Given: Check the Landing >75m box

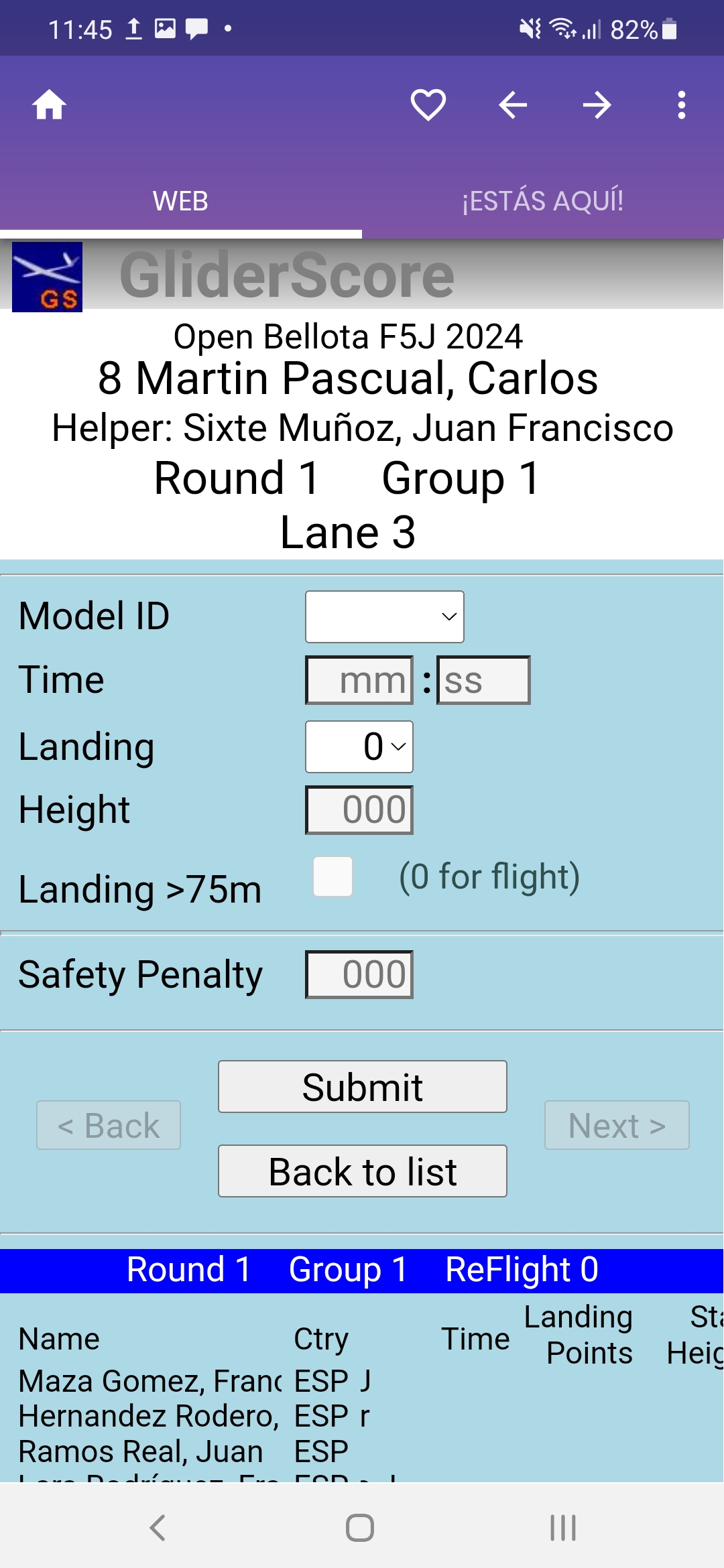Looking at the screenshot, I should [333, 876].
